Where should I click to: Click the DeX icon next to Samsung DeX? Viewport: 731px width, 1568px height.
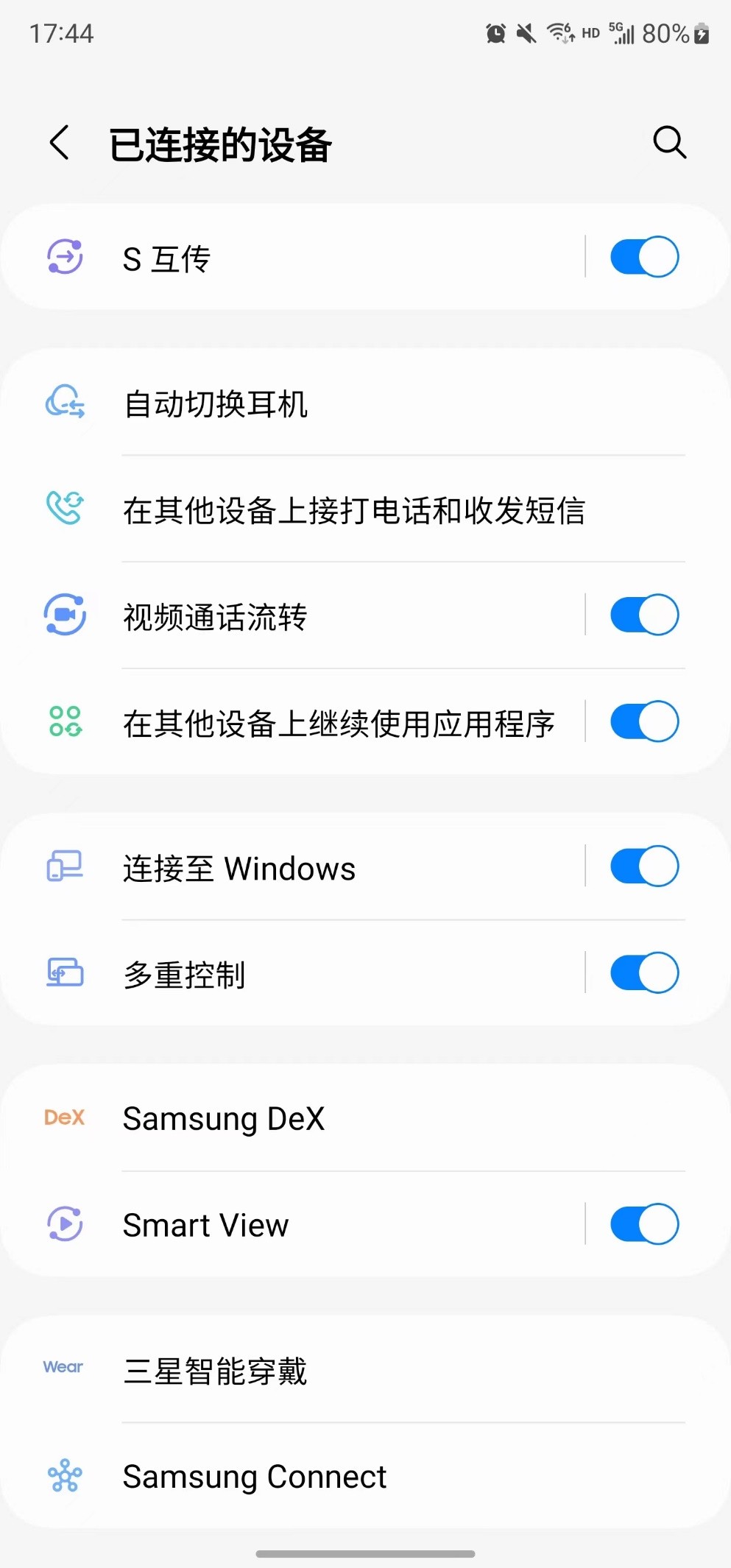pos(64,1118)
